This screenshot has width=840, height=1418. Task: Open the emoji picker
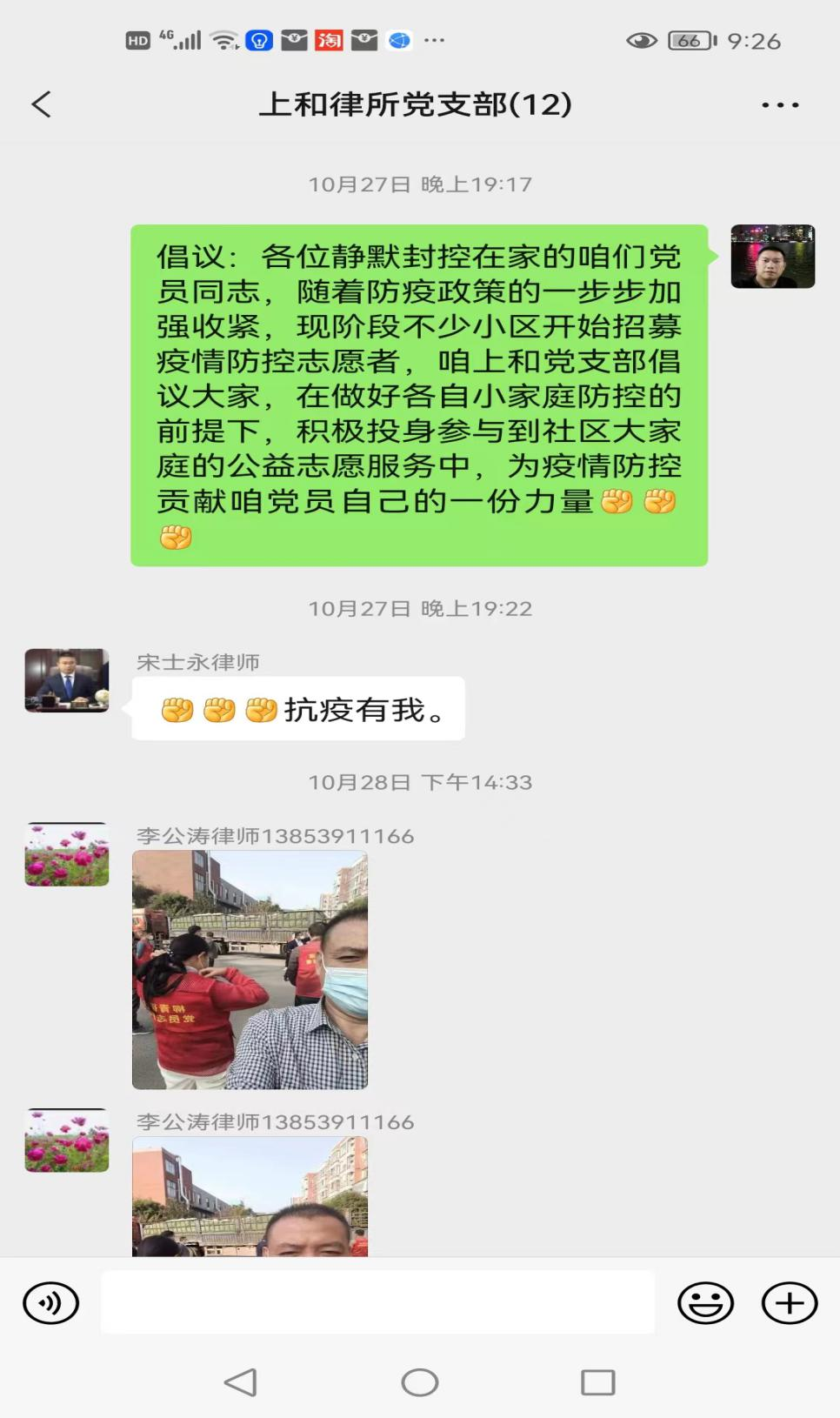point(705,1302)
